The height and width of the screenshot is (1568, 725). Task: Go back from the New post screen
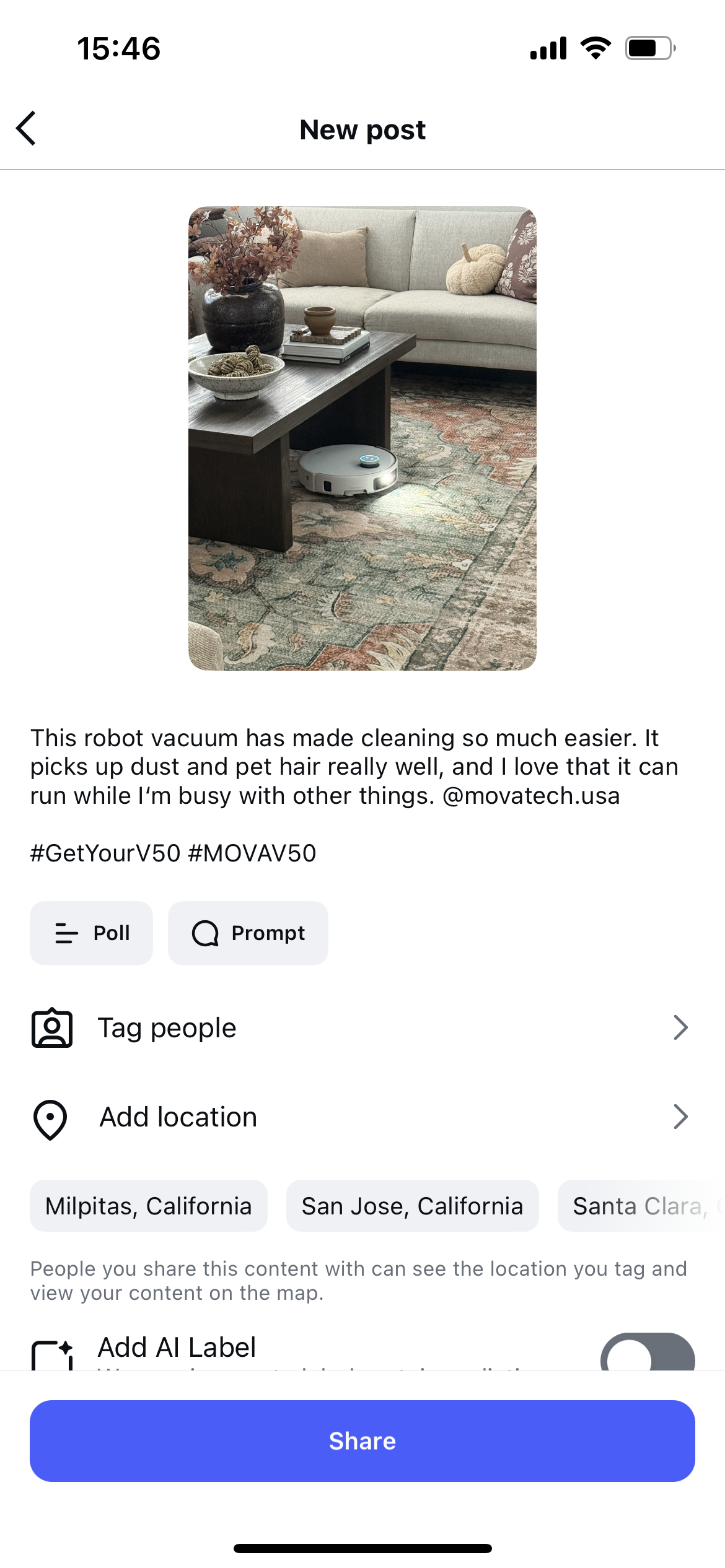pyautogui.click(x=26, y=129)
